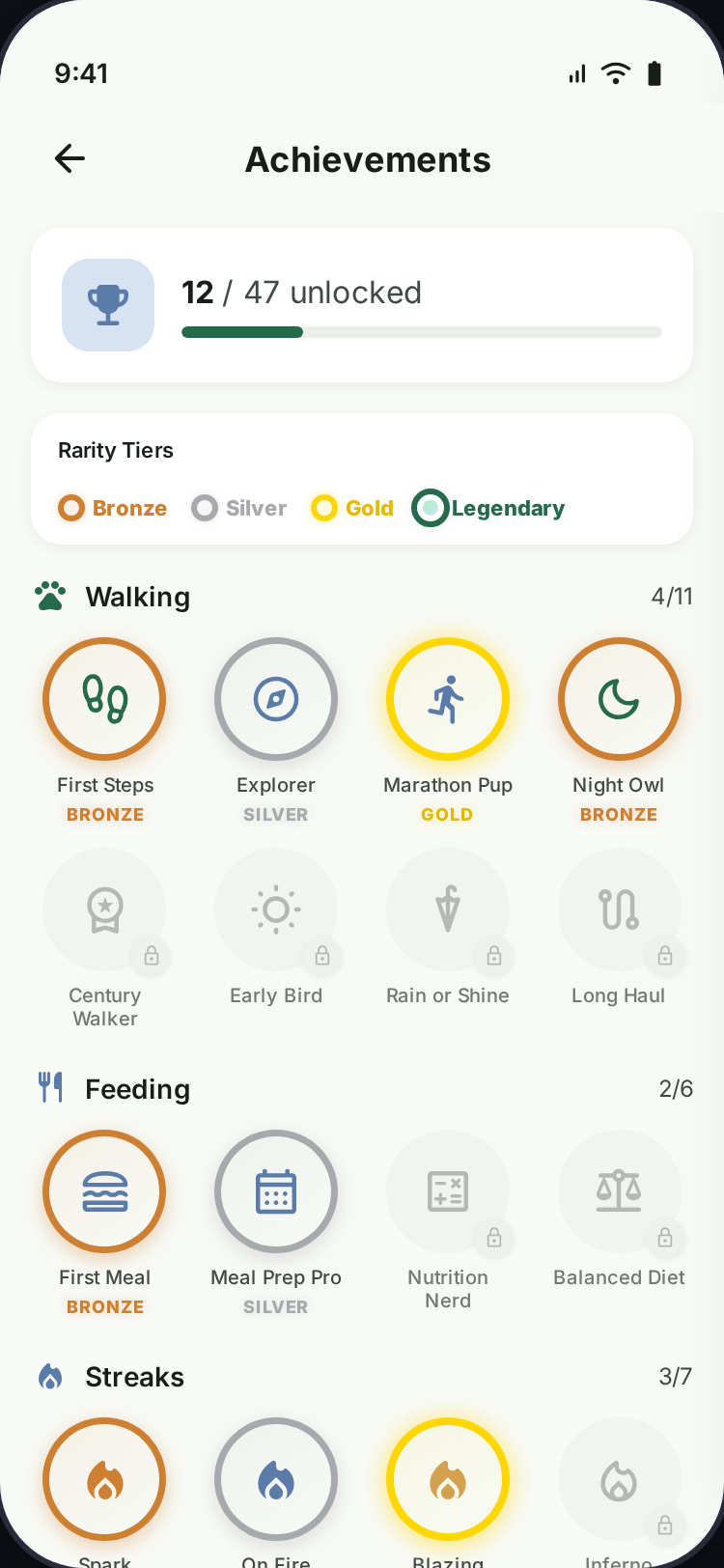This screenshot has height=1568, width=724.
Task: Open the First Meal burger badge
Action: [104, 1190]
